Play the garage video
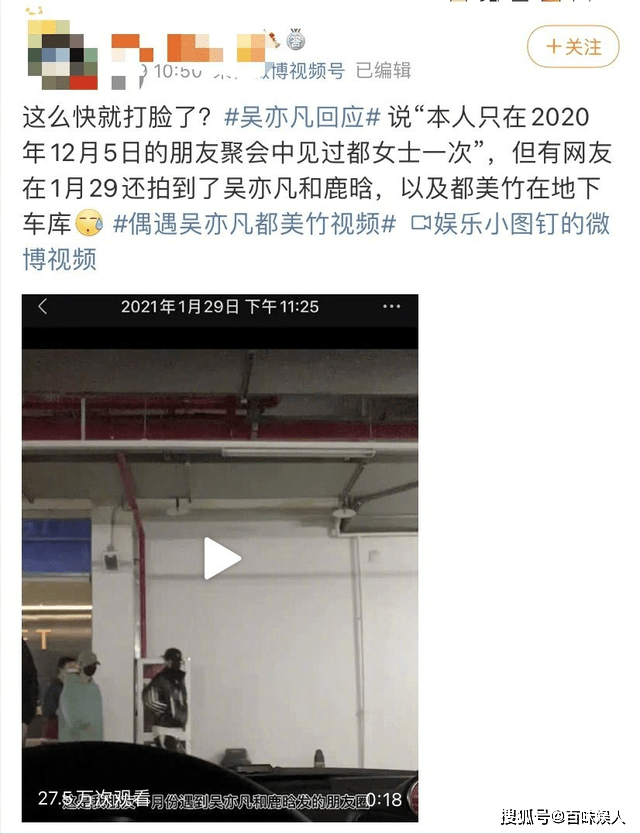Viewport: 640px width, 834px height. (x=221, y=558)
